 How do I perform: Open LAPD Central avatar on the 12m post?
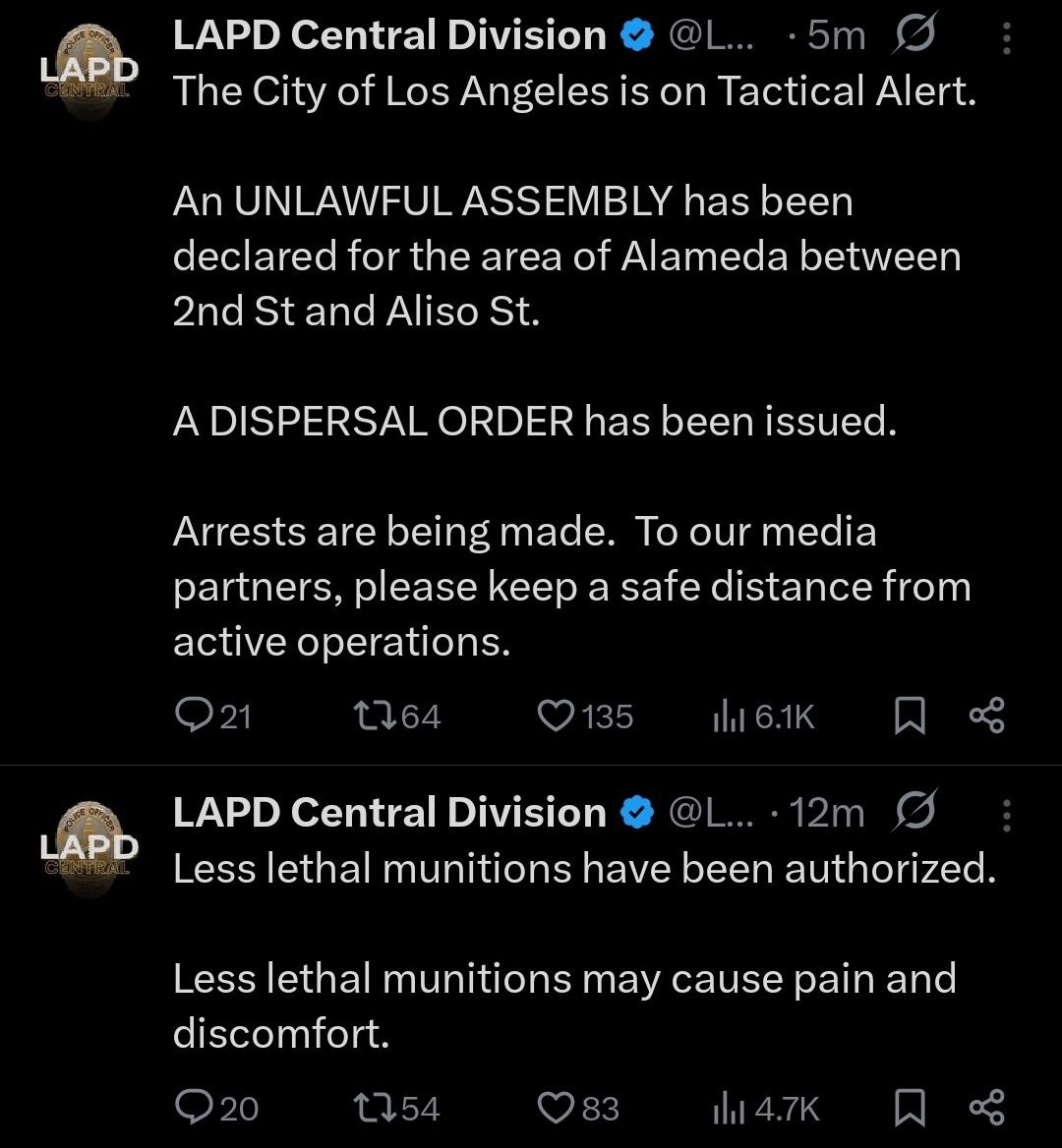89,851
